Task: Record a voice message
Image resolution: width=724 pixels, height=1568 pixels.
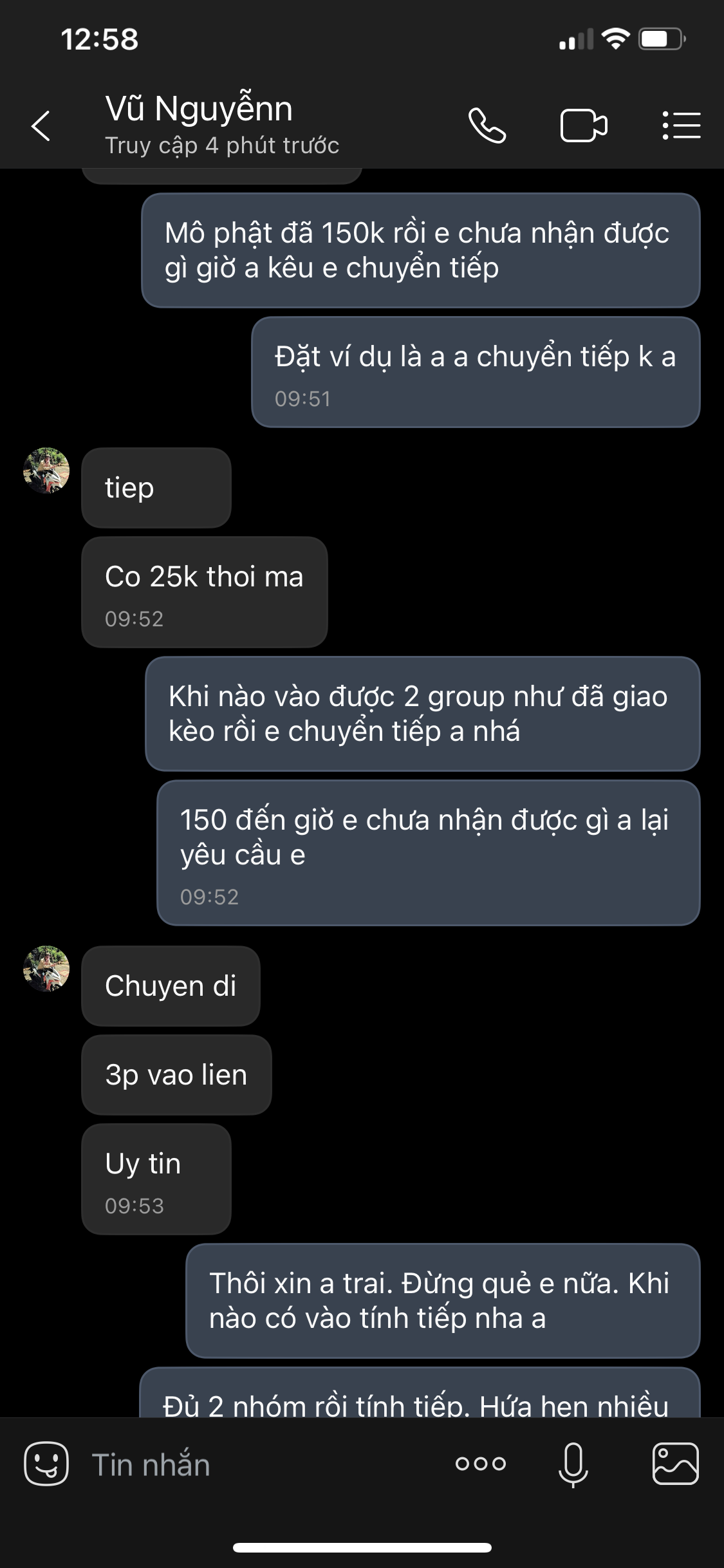Action: click(x=573, y=1464)
